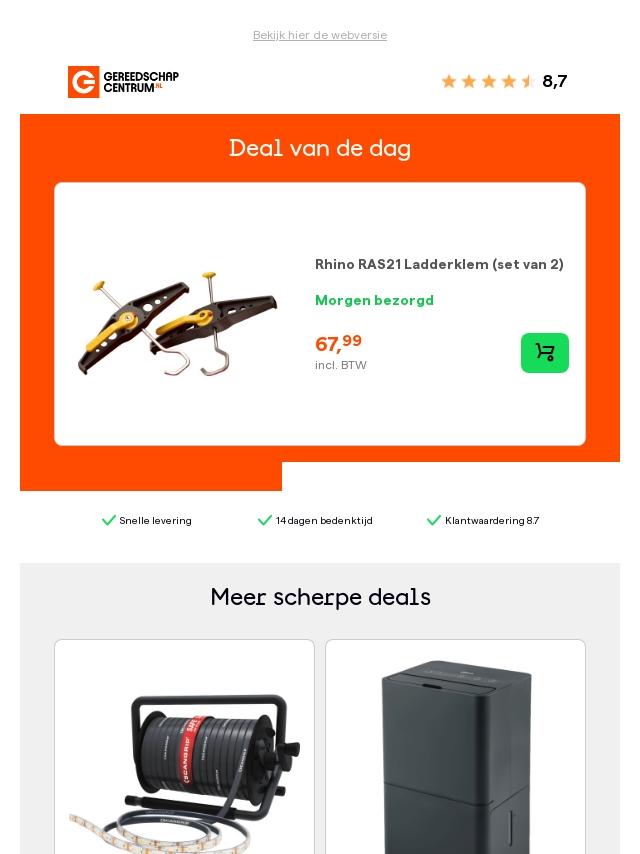Open the LED strip reel deal card

click(x=184, y=760)
